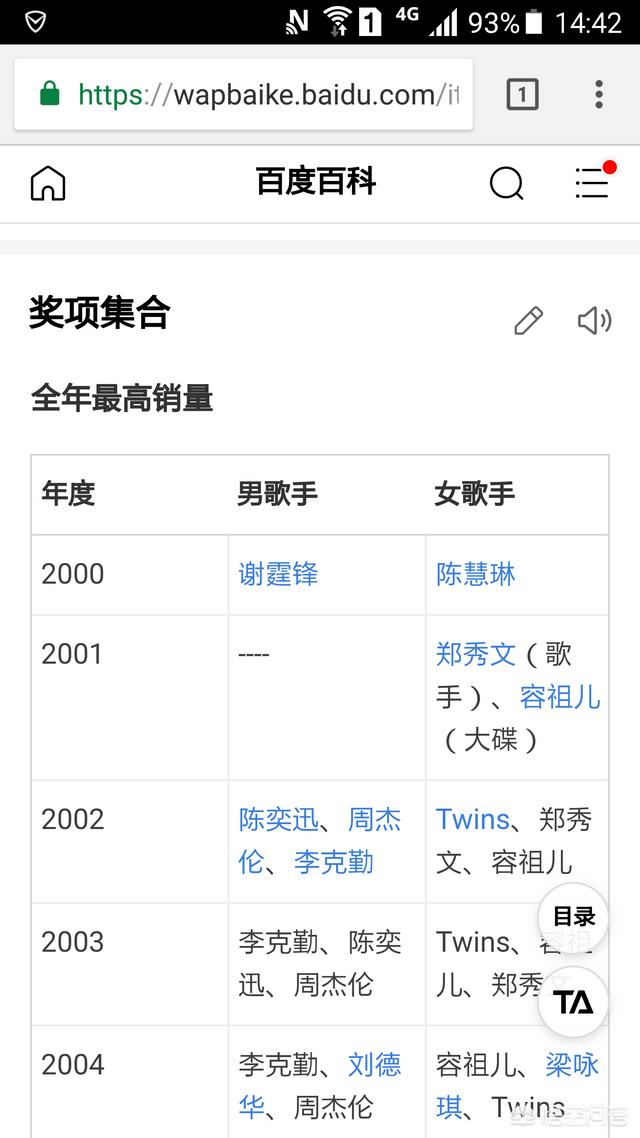Open the Baike search
640x1138 pixels.
click(506, 183)
